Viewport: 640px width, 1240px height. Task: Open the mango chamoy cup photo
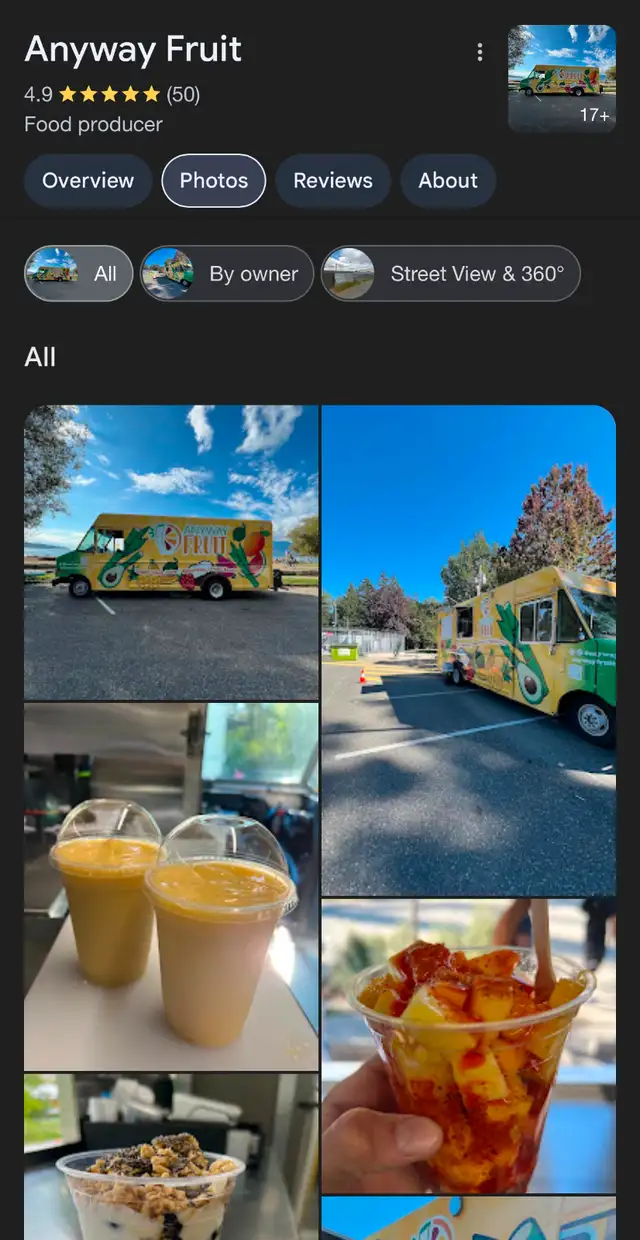click(x=469, y=1046)
